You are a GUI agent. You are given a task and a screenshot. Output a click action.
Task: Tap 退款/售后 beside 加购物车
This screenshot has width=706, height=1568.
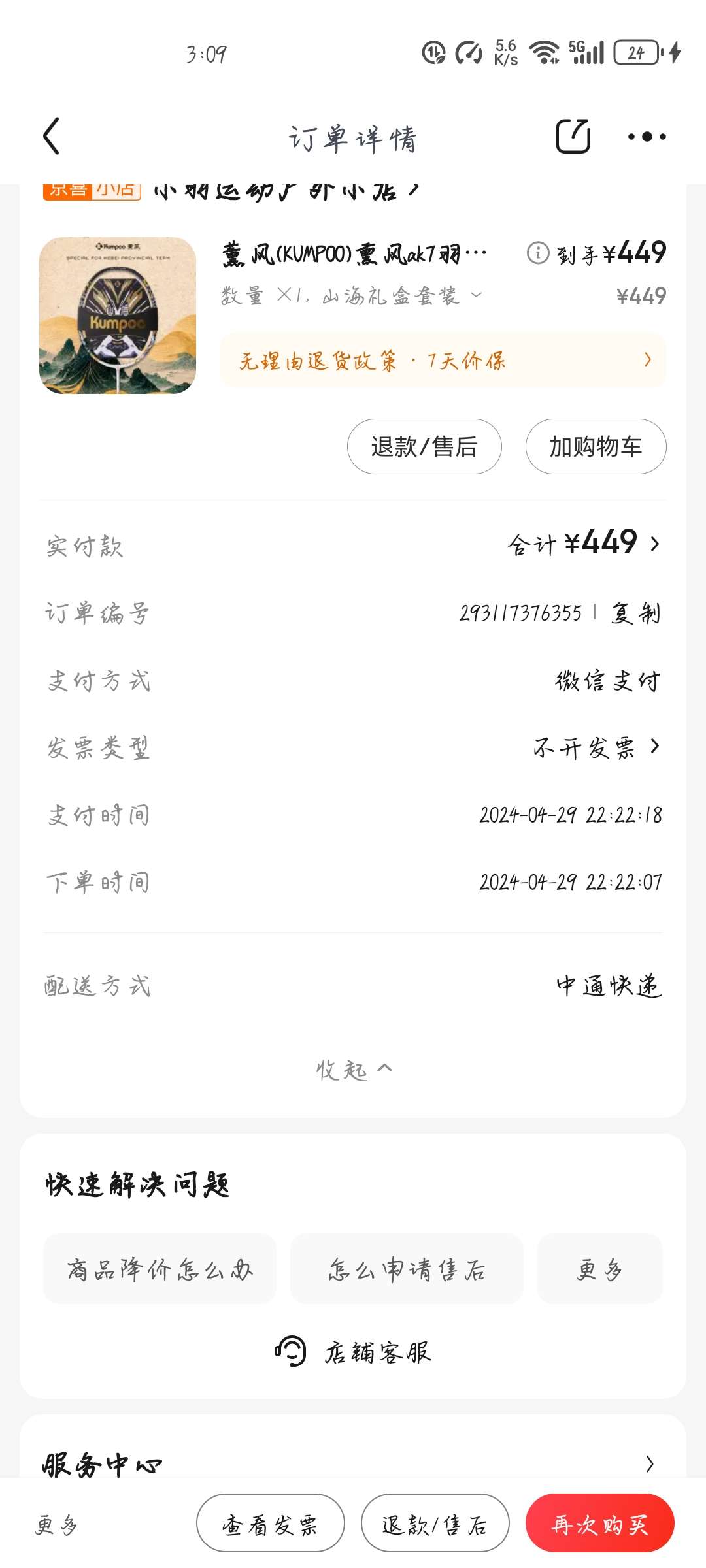point(424,447)
